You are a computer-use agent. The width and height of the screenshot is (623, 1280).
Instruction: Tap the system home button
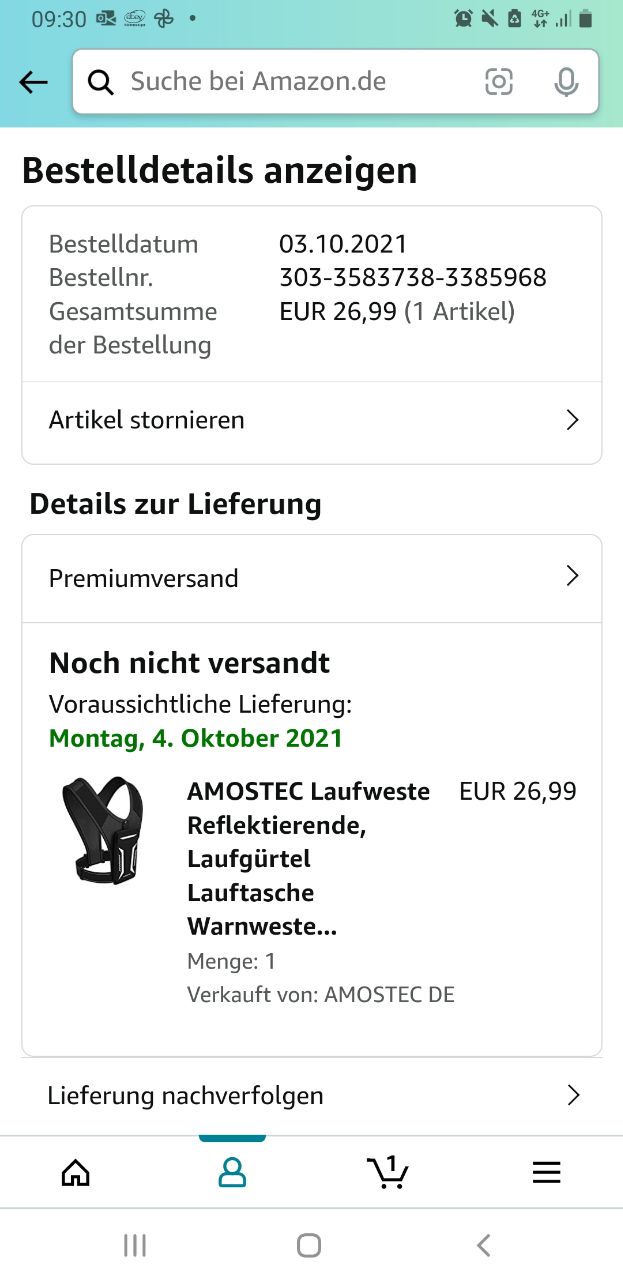[x=309, y=1245]
